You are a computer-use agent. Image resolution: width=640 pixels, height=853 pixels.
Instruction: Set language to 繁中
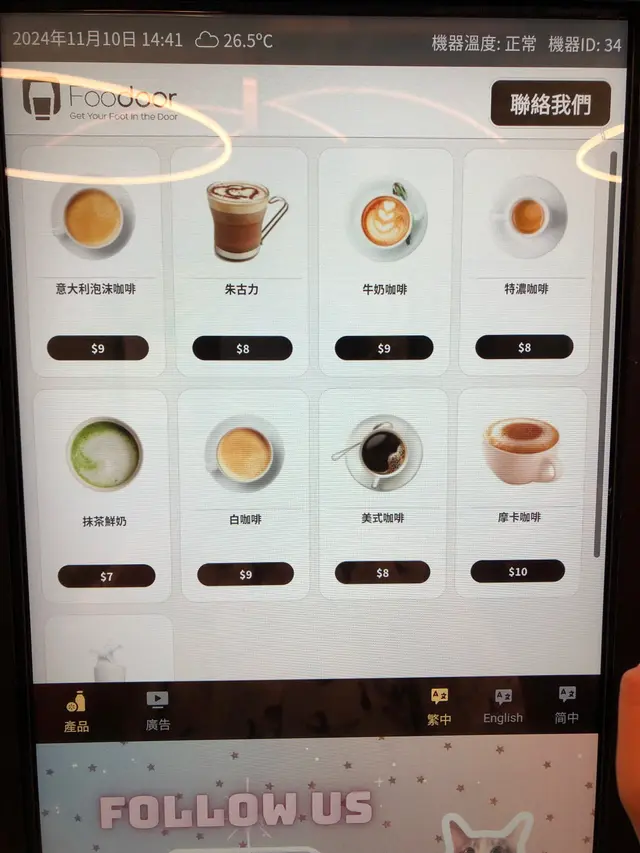[439, 706]
